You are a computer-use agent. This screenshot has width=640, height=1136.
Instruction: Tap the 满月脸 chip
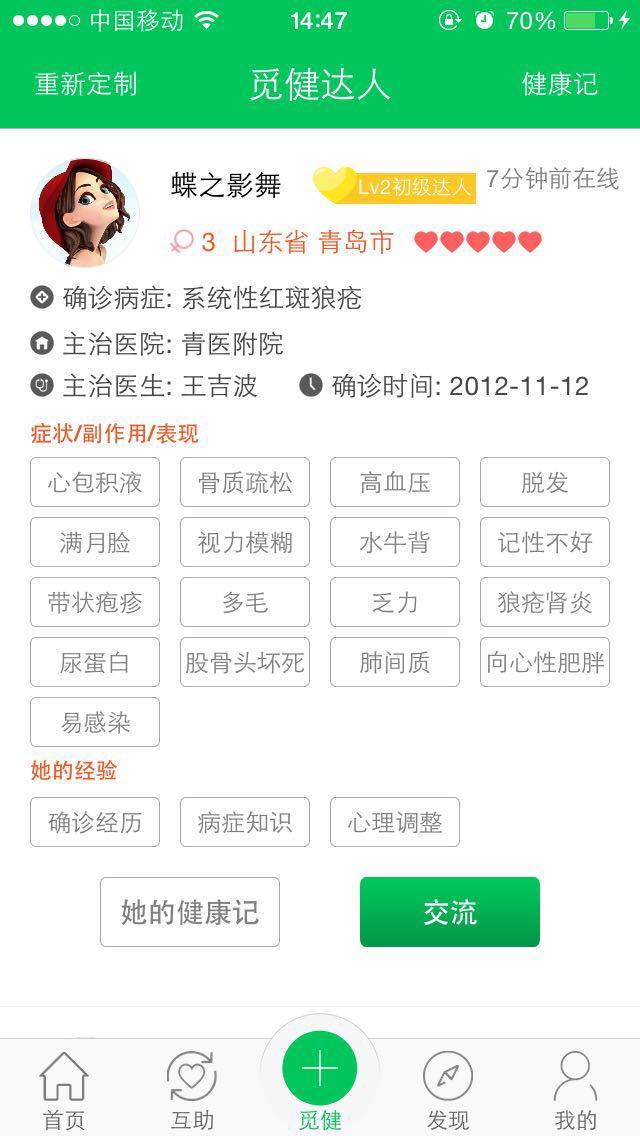point(95,543)
